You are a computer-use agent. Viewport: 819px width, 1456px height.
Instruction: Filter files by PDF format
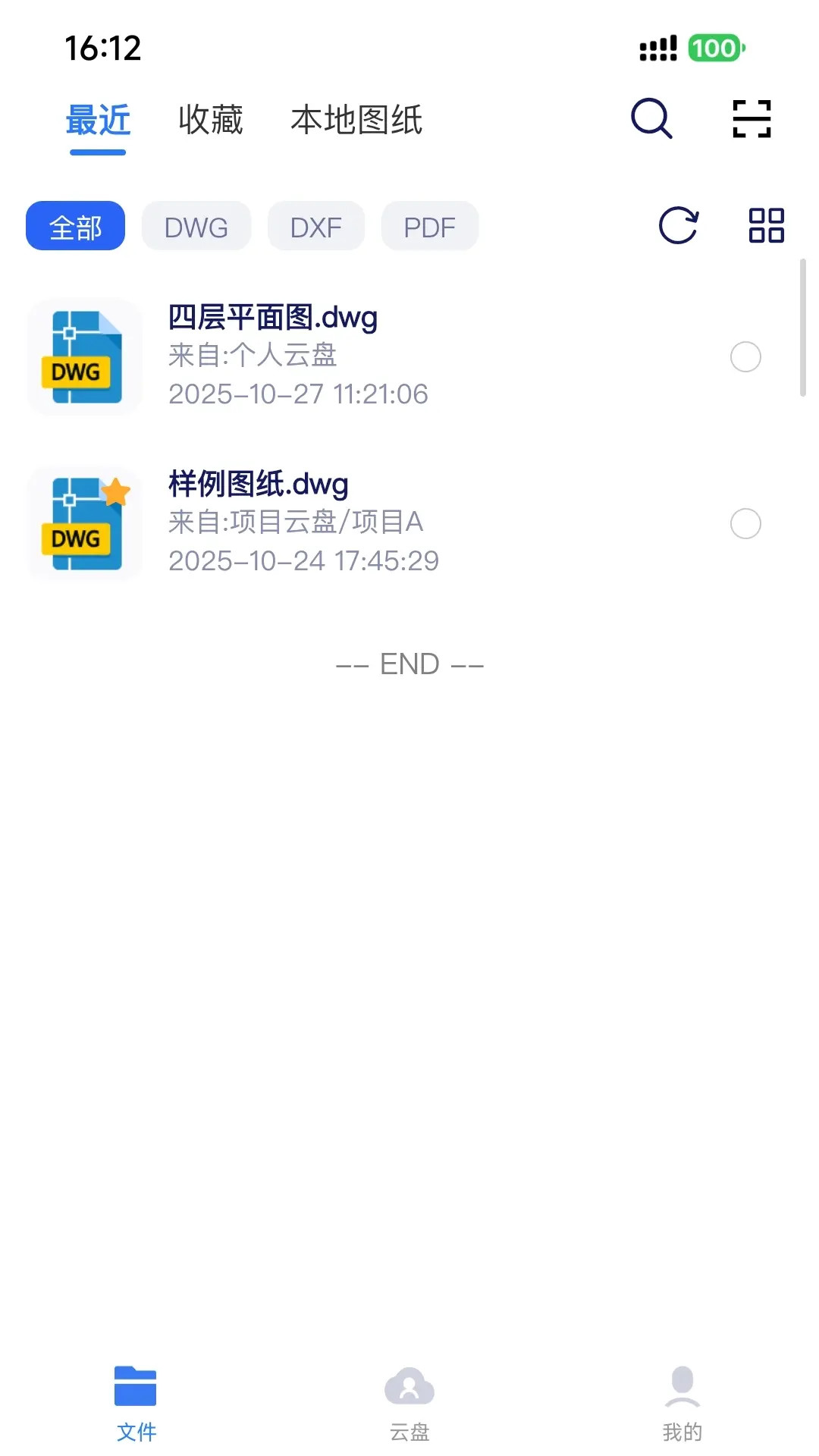pyautogui.click(x=429, y=226)
